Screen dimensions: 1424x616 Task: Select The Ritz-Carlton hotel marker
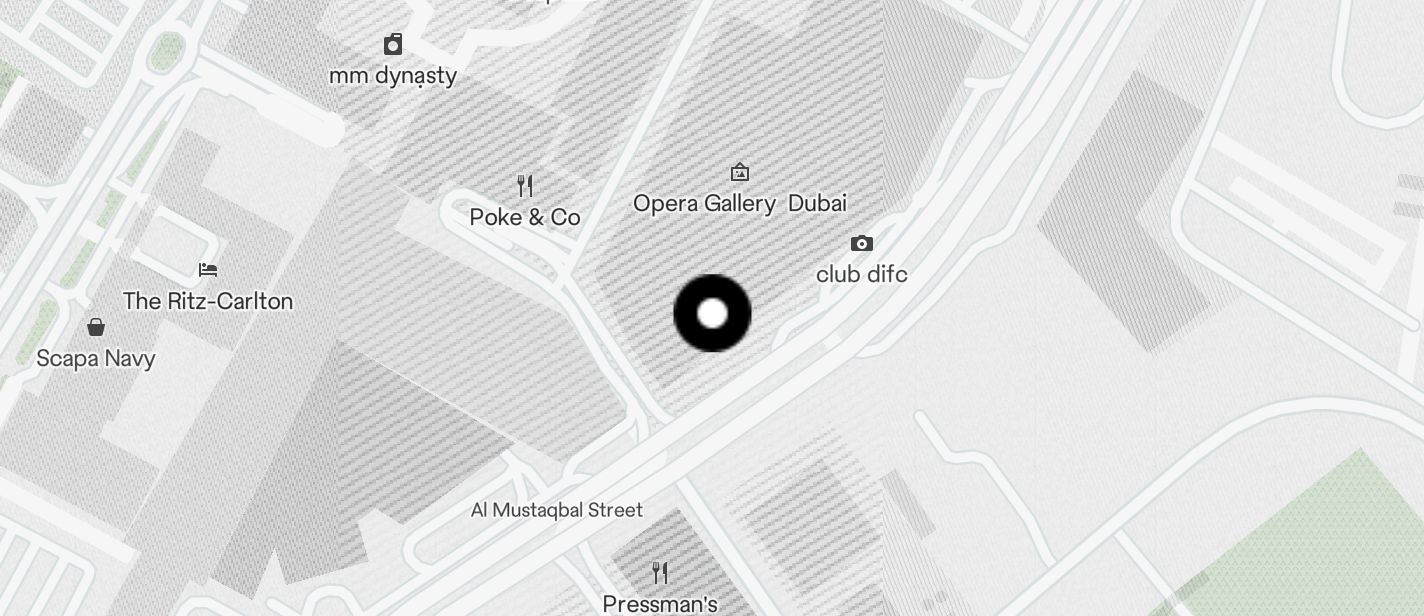click(208, 270)
